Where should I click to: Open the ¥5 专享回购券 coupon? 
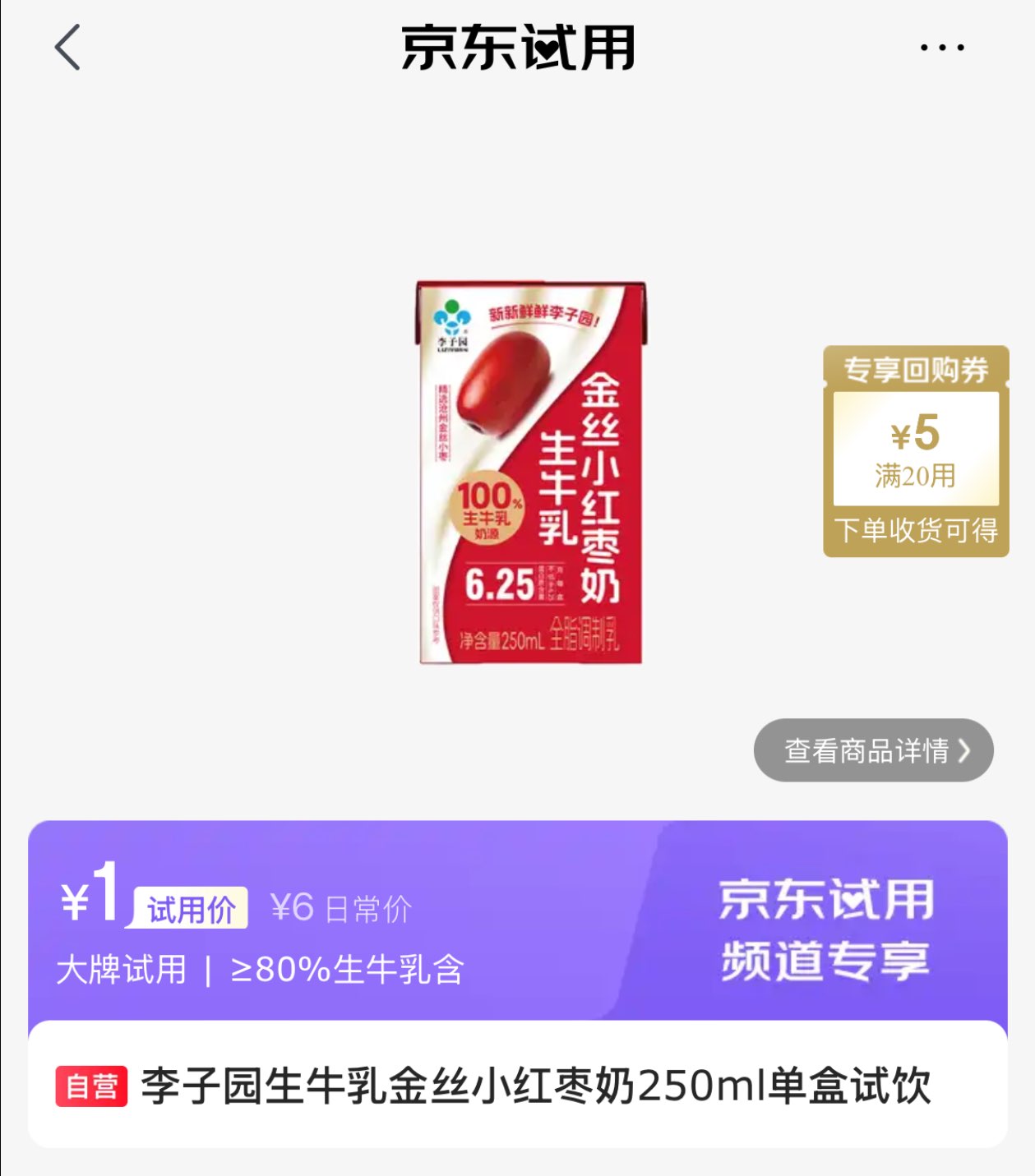(916, 451)
